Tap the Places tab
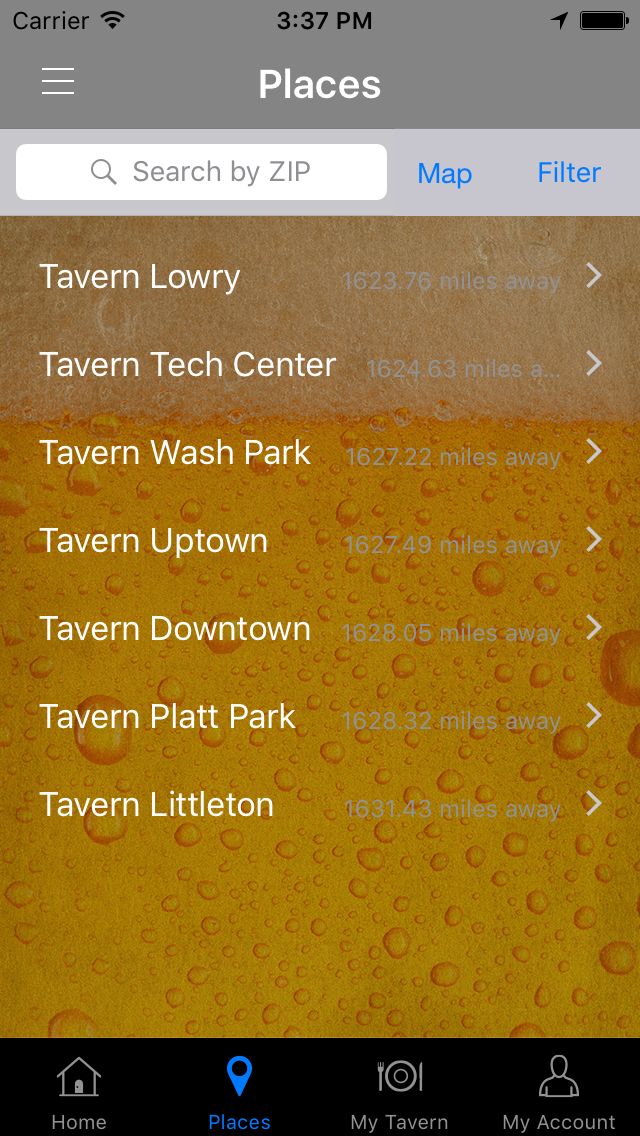Viewport: 640px width, 1136px height. point(239,1092)
